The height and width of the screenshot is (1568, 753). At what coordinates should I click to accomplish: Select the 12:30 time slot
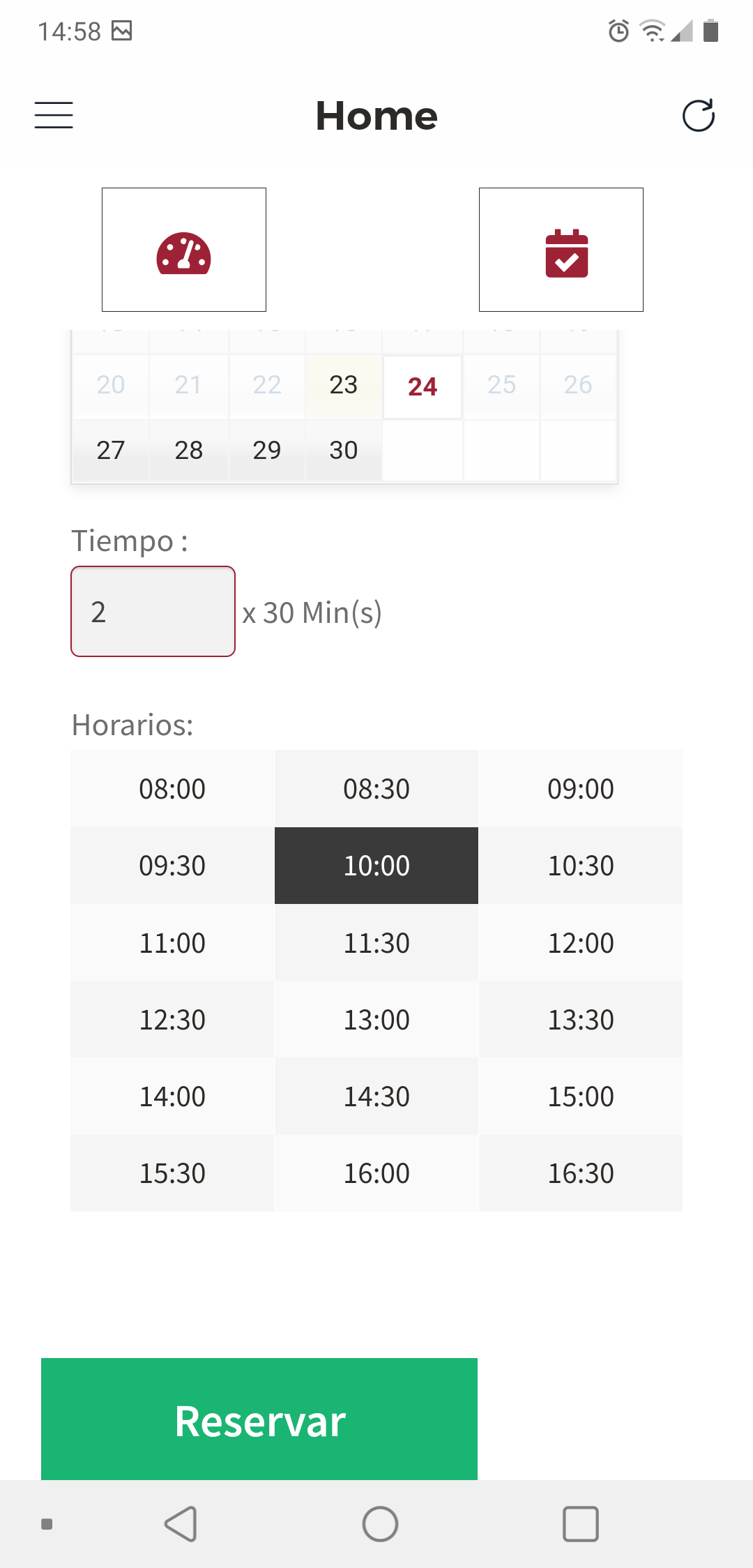tap(172, 1020)
